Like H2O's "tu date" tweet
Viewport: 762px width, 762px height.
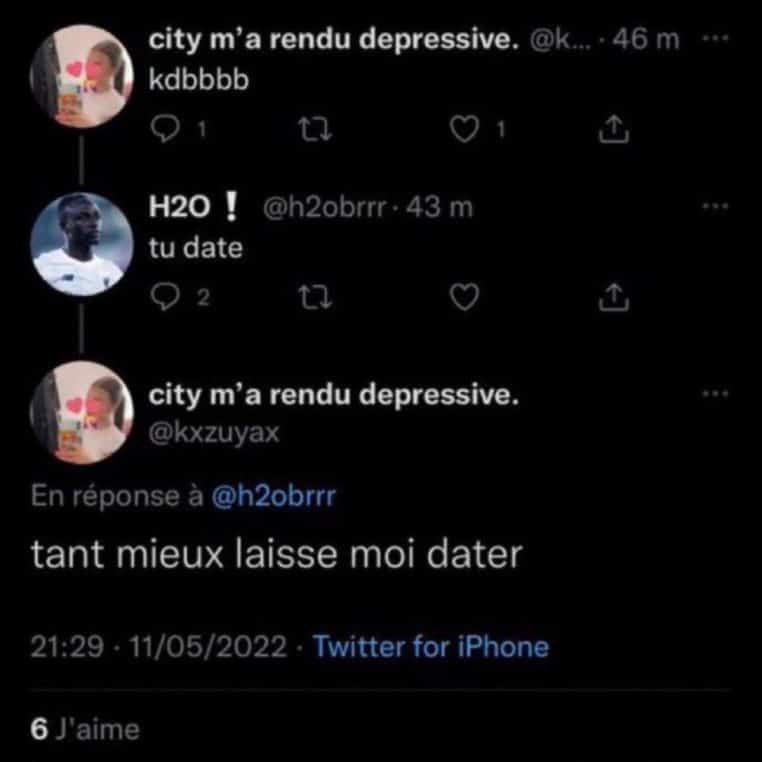click(464, 295)
